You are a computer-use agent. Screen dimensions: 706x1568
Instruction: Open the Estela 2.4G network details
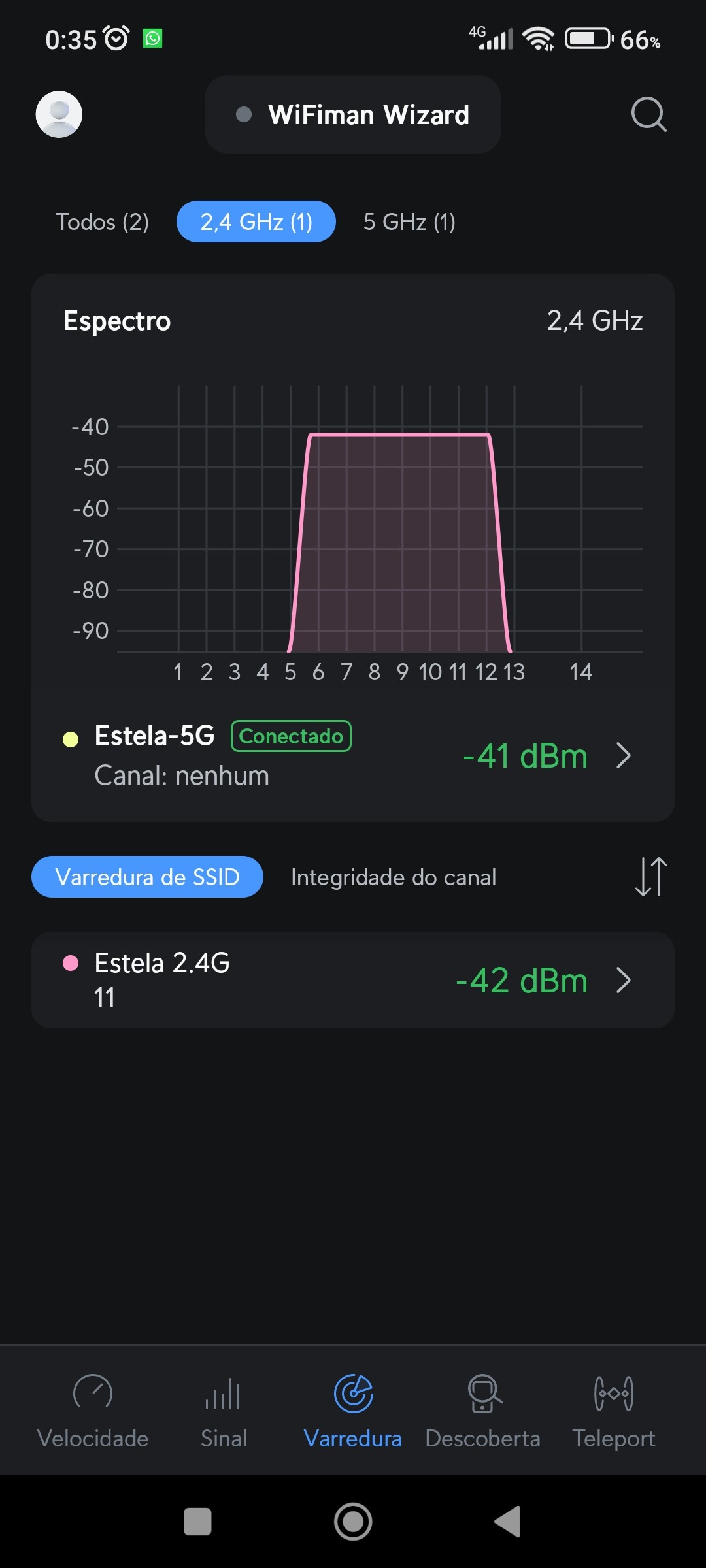point(353,980)
